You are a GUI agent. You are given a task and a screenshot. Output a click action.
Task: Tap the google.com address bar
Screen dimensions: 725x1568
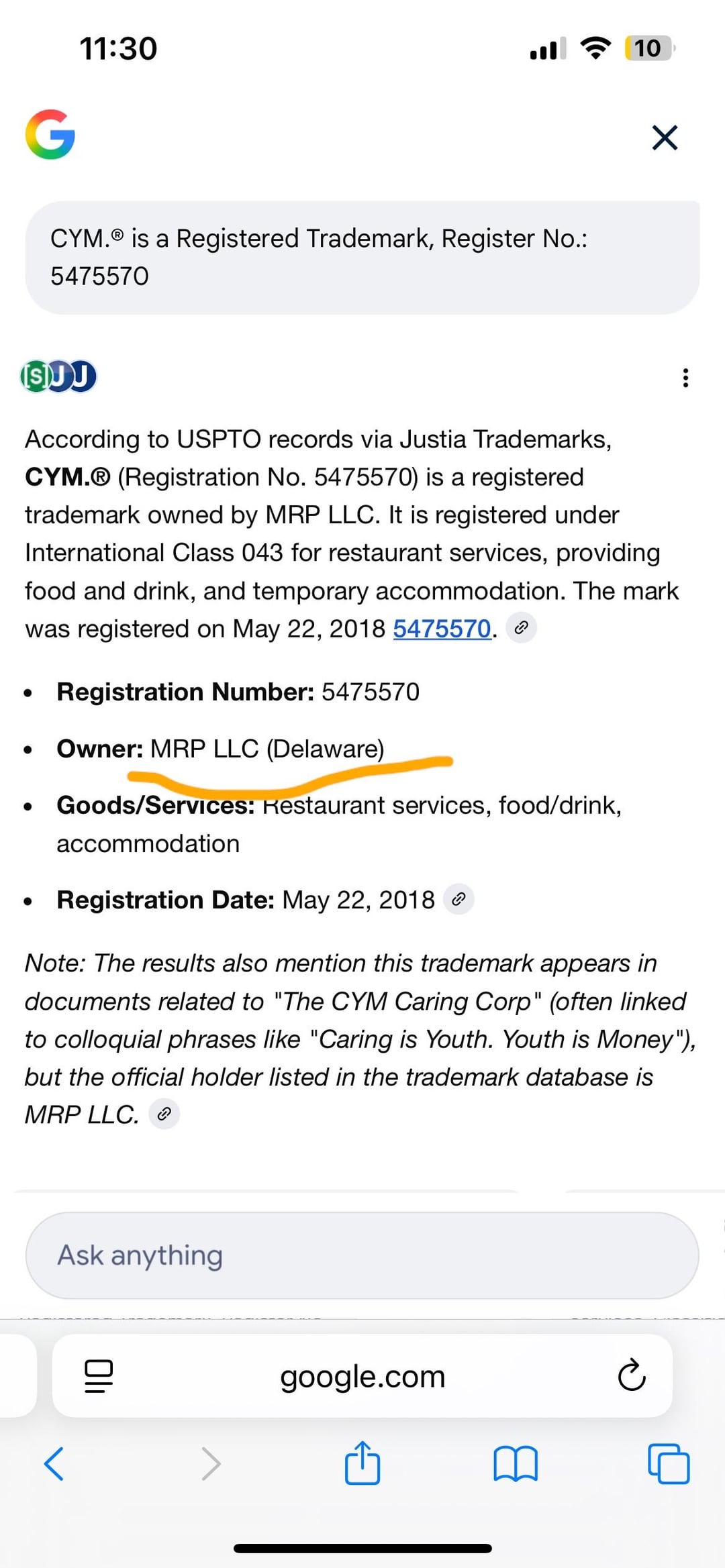pyautogui.click(x=362, y=1377)
